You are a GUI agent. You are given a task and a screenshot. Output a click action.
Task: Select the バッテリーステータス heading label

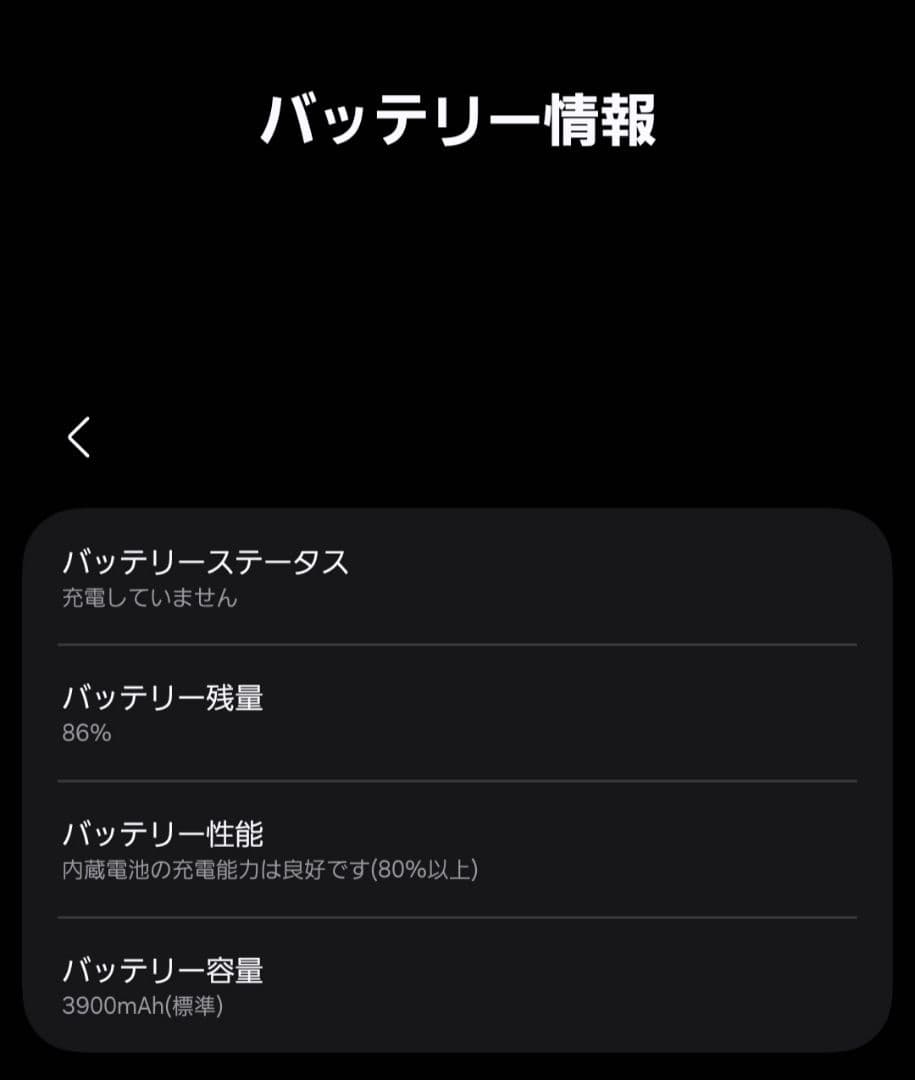[207, 561]
